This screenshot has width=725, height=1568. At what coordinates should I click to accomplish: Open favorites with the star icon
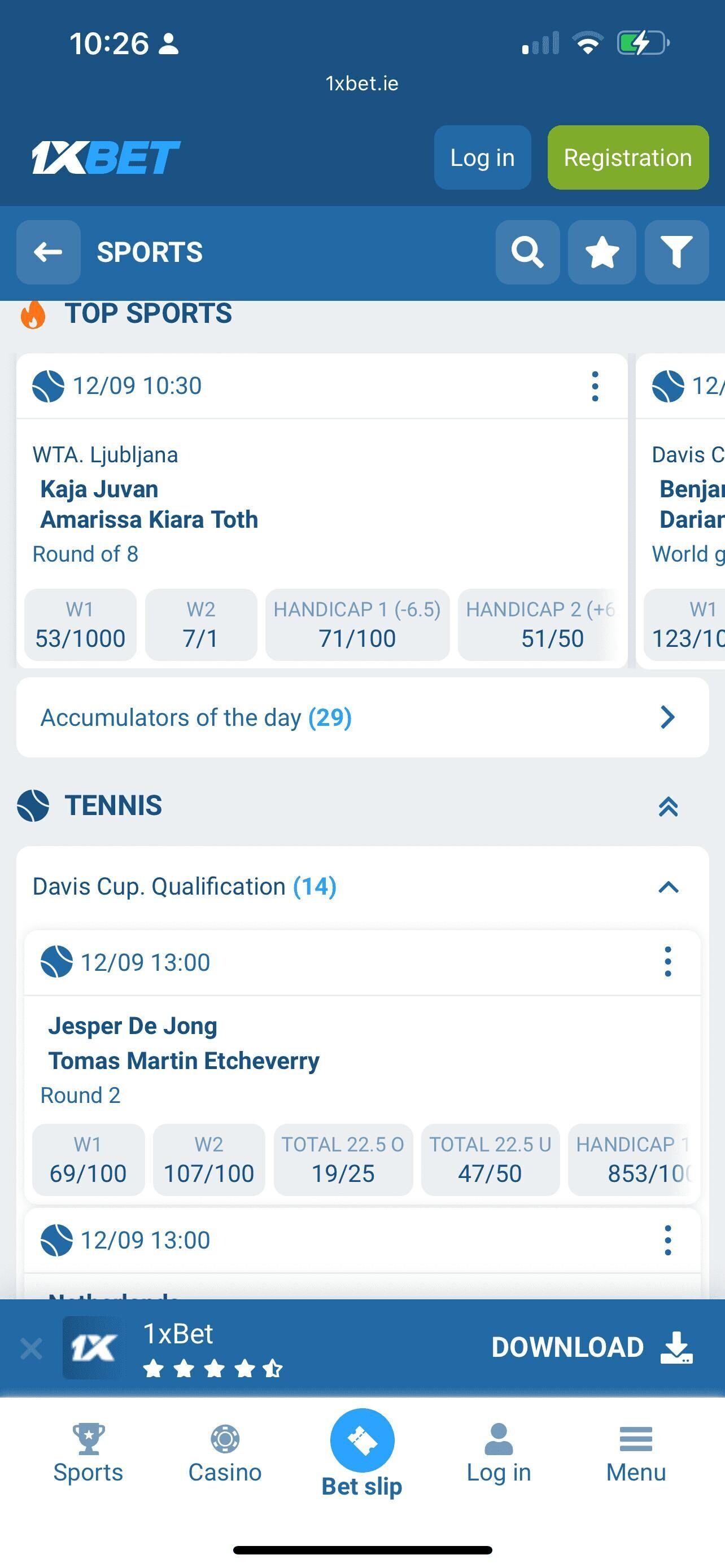[601, 252]
